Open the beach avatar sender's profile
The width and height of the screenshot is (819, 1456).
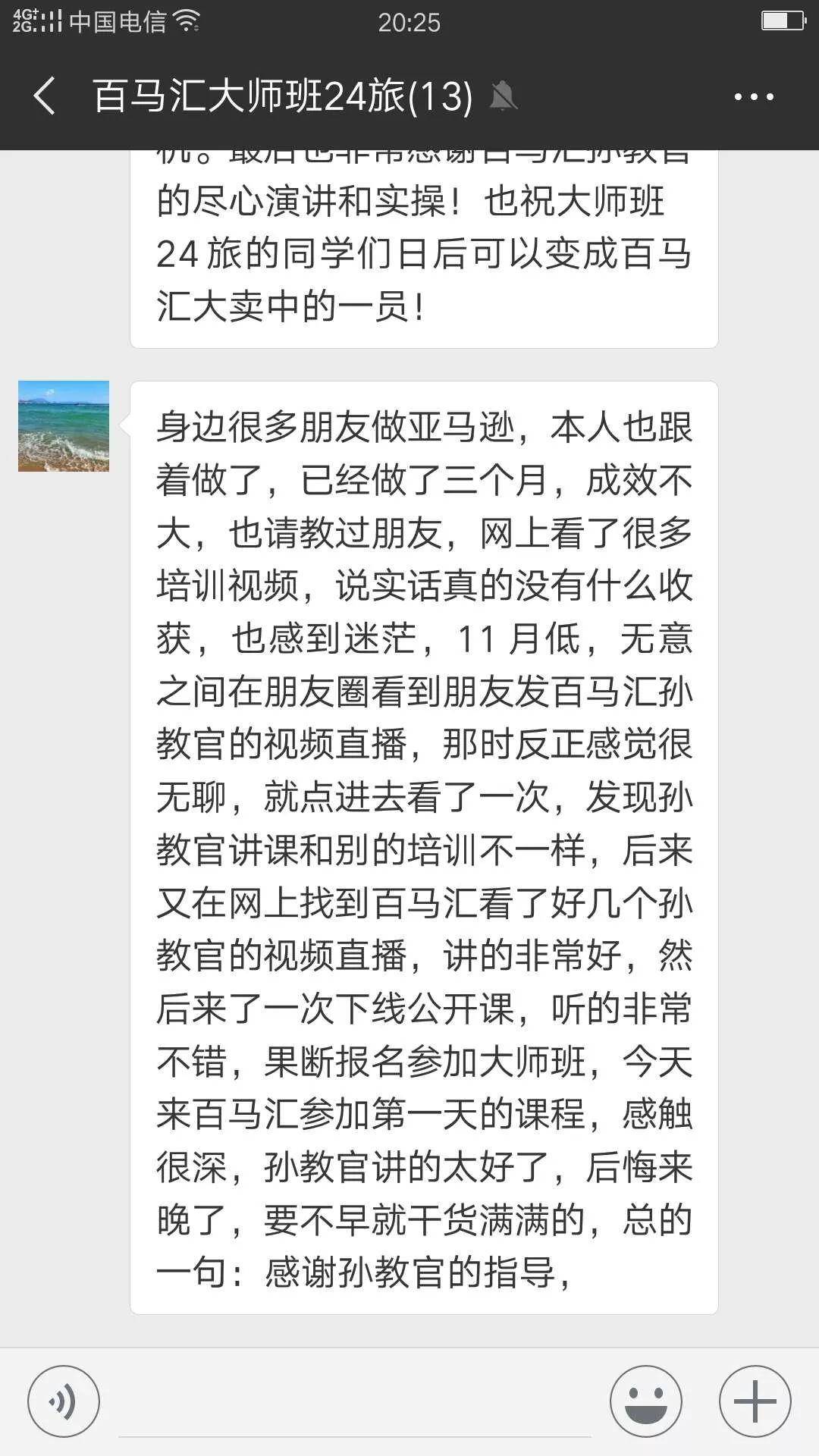[x=64, y=426]
